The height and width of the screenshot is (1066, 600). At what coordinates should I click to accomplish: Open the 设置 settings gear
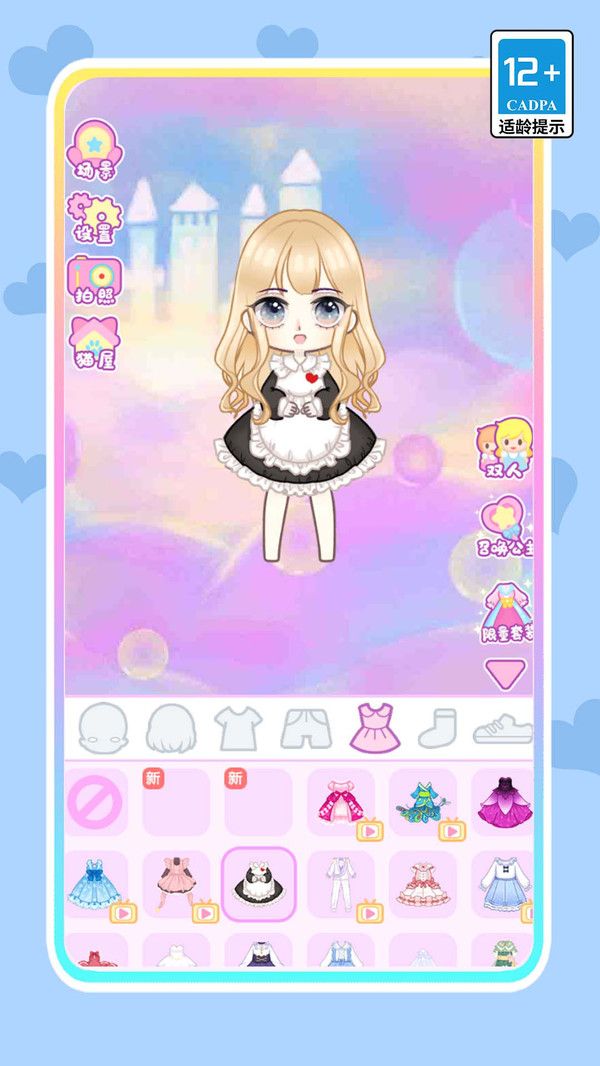tap(93, 217)
